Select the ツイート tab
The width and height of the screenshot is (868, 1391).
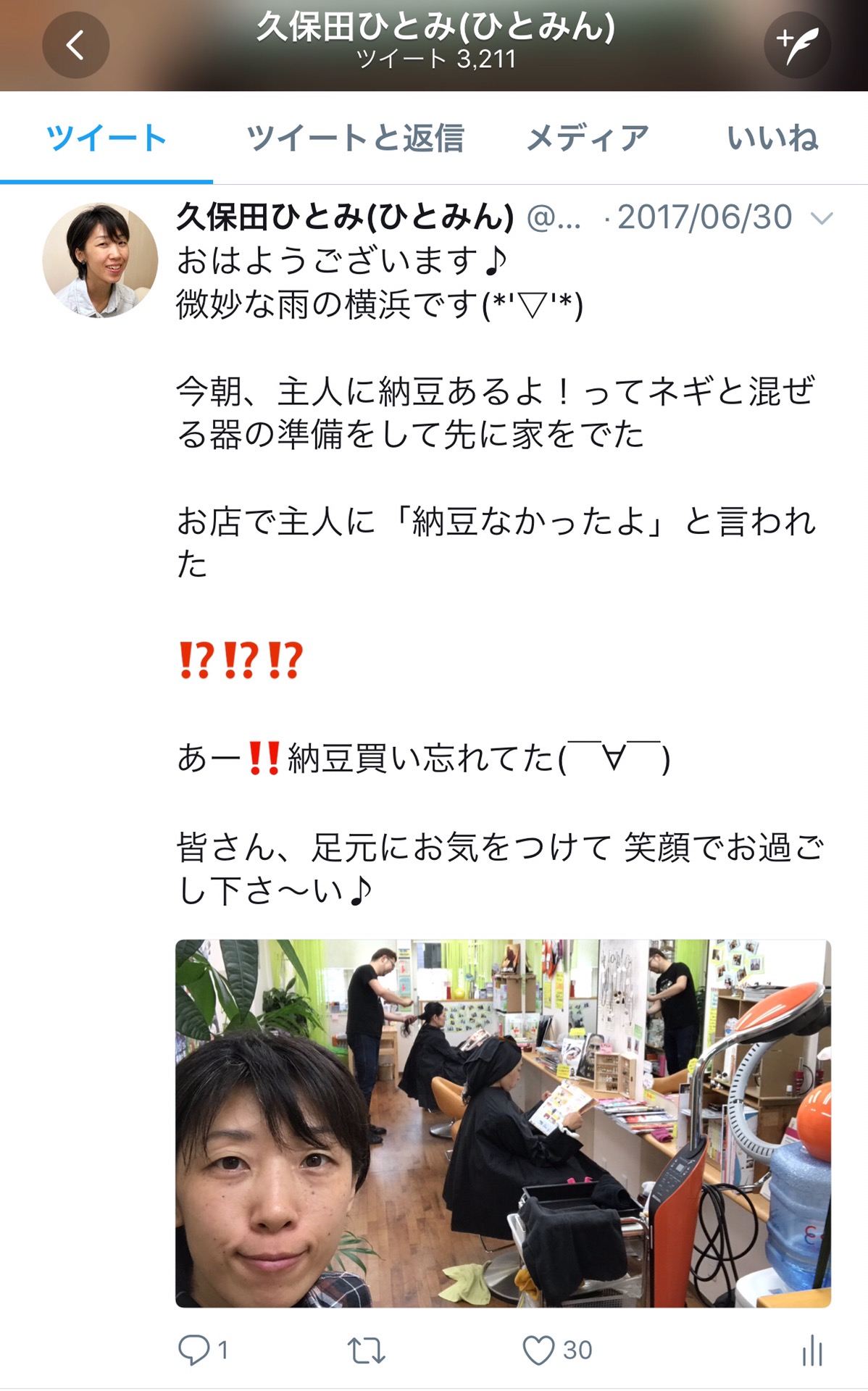pos(107,138)
